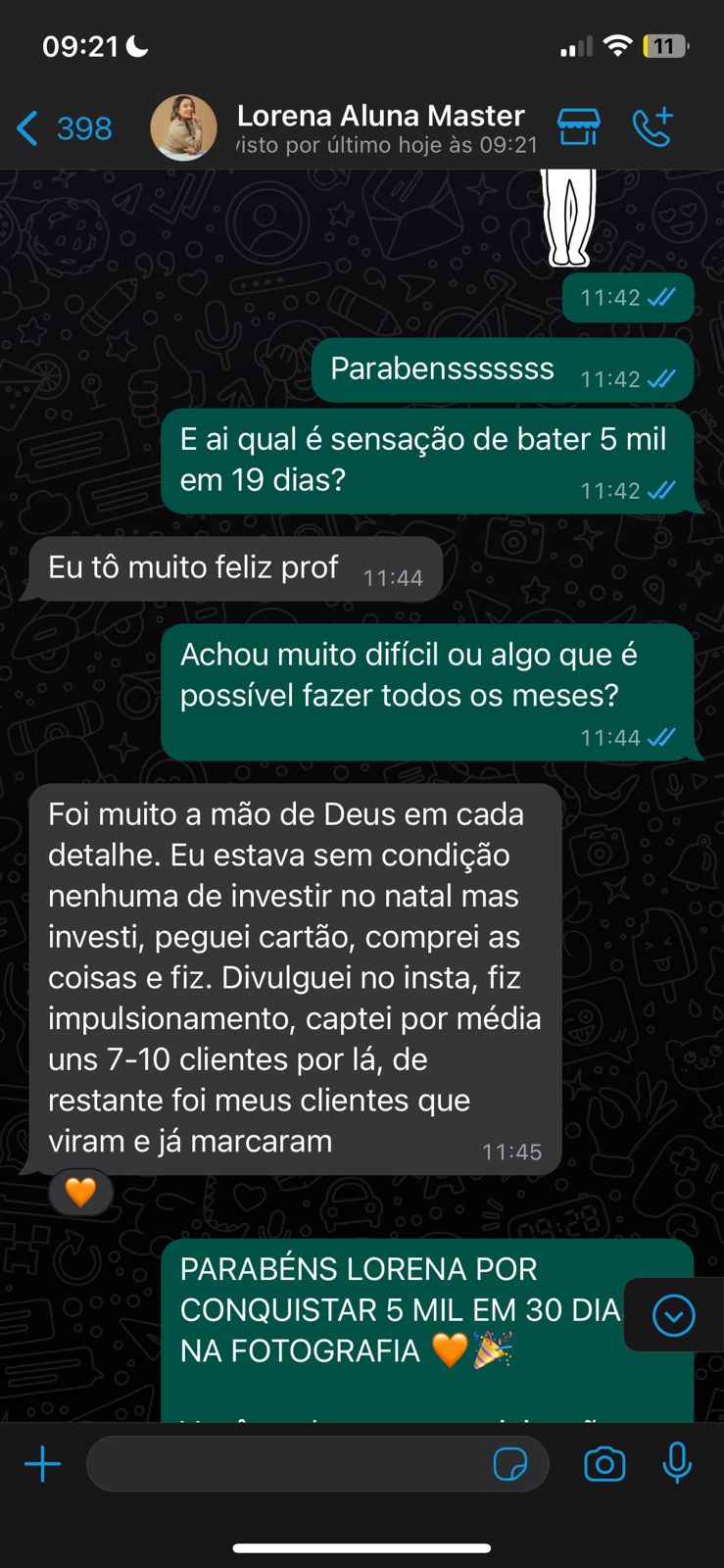Record a voice message with the microphone
This screenshot has width=724, height=1568.
click(677, 1464)
